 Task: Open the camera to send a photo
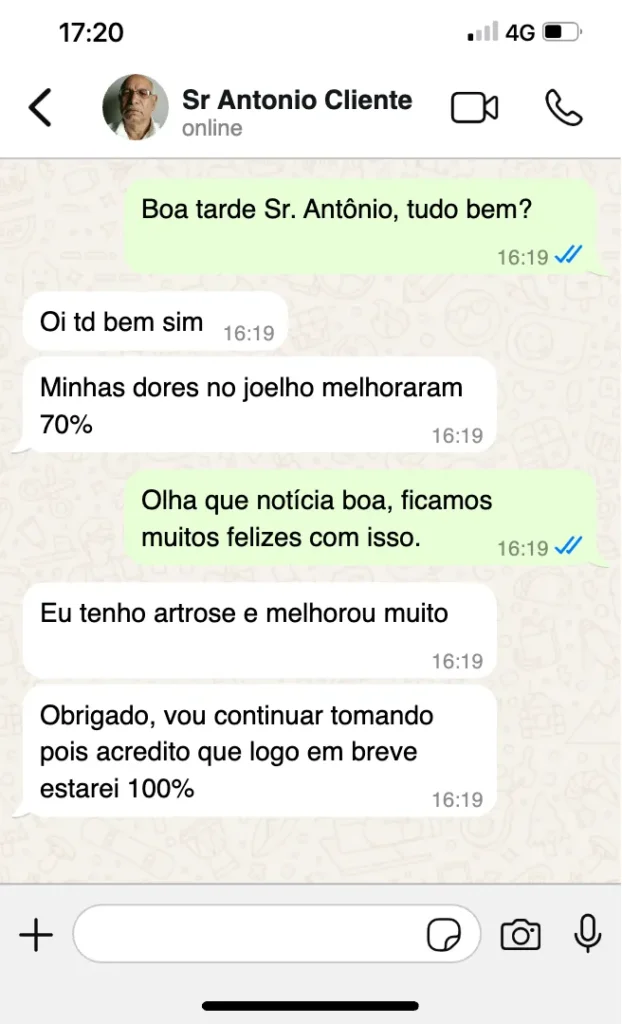[x=520, y=935]
